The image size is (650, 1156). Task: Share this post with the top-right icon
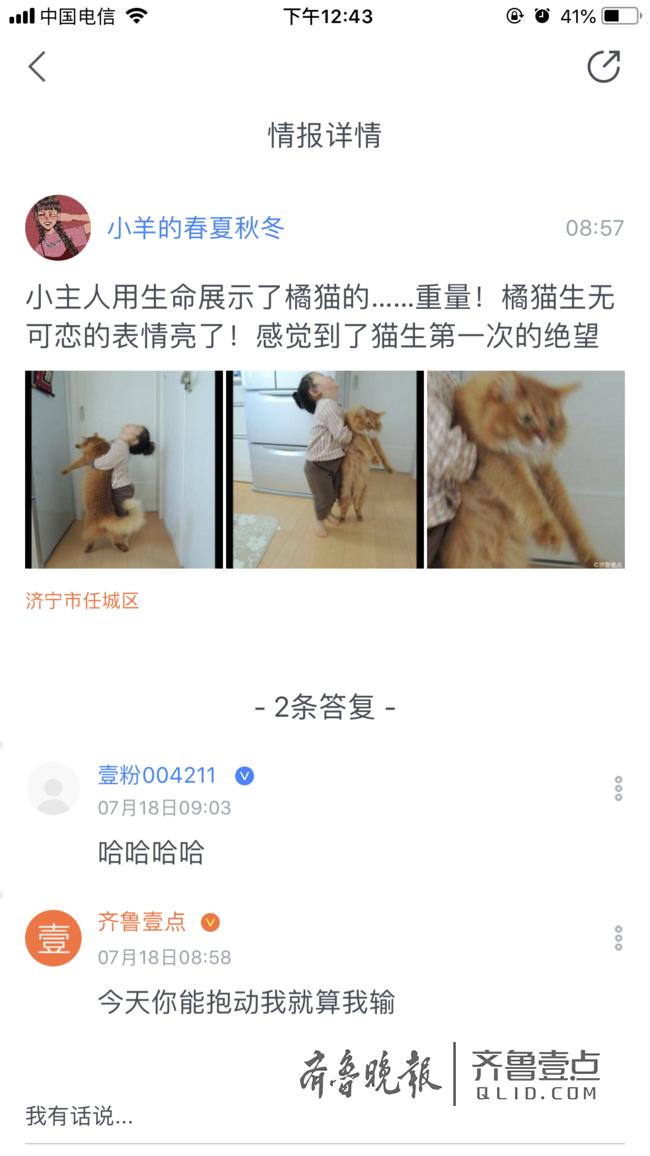tap(603, 67)
